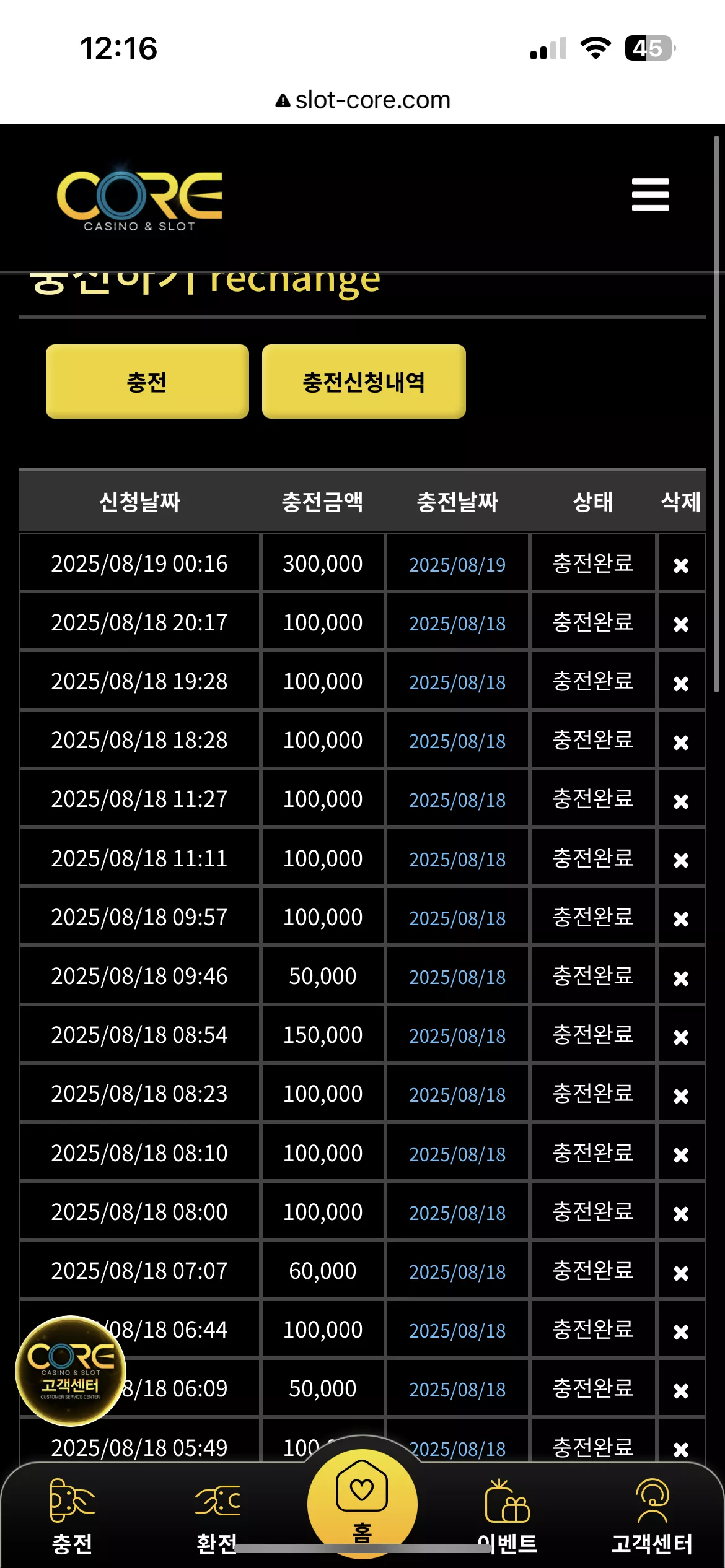This screenshot has width=725, height=1568.
Task: Tap the yellow 충전 button
Action: pos(147,381)
